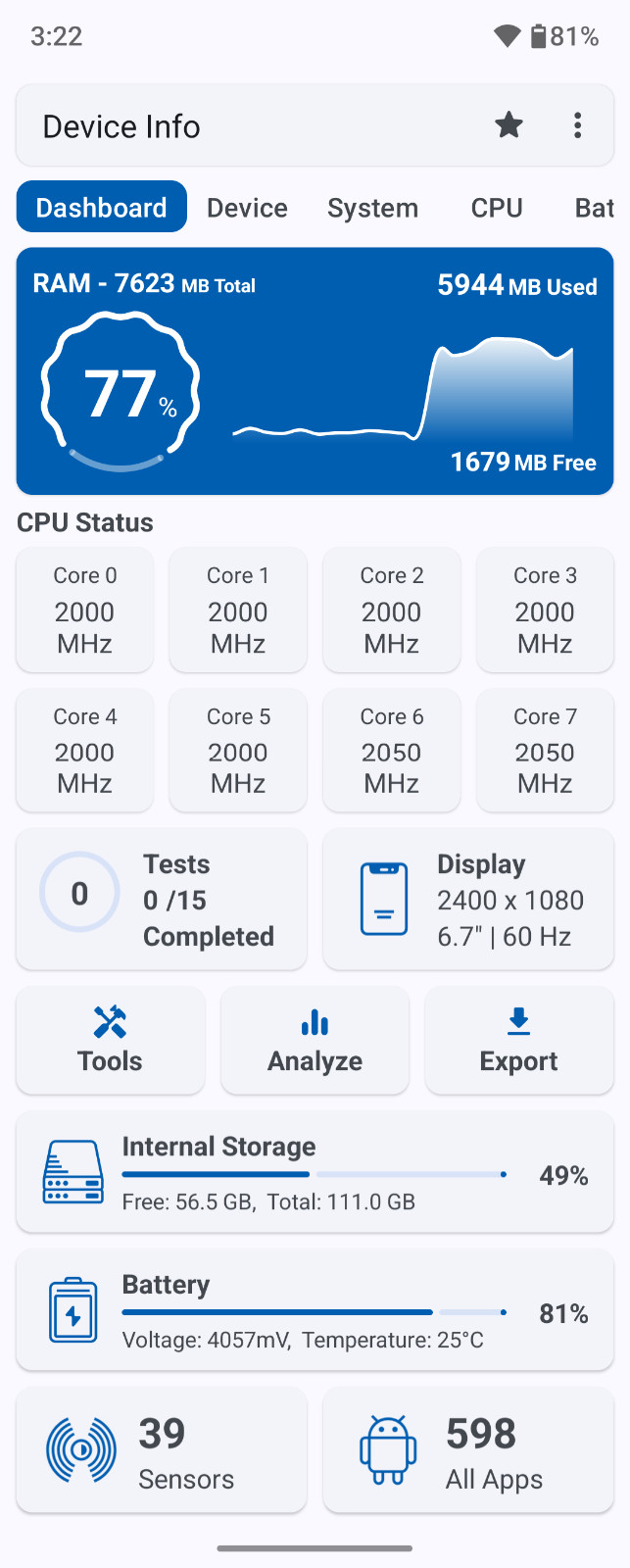View the Display details card
Screen dimensions: 630x1568
[x=468, y=900]
